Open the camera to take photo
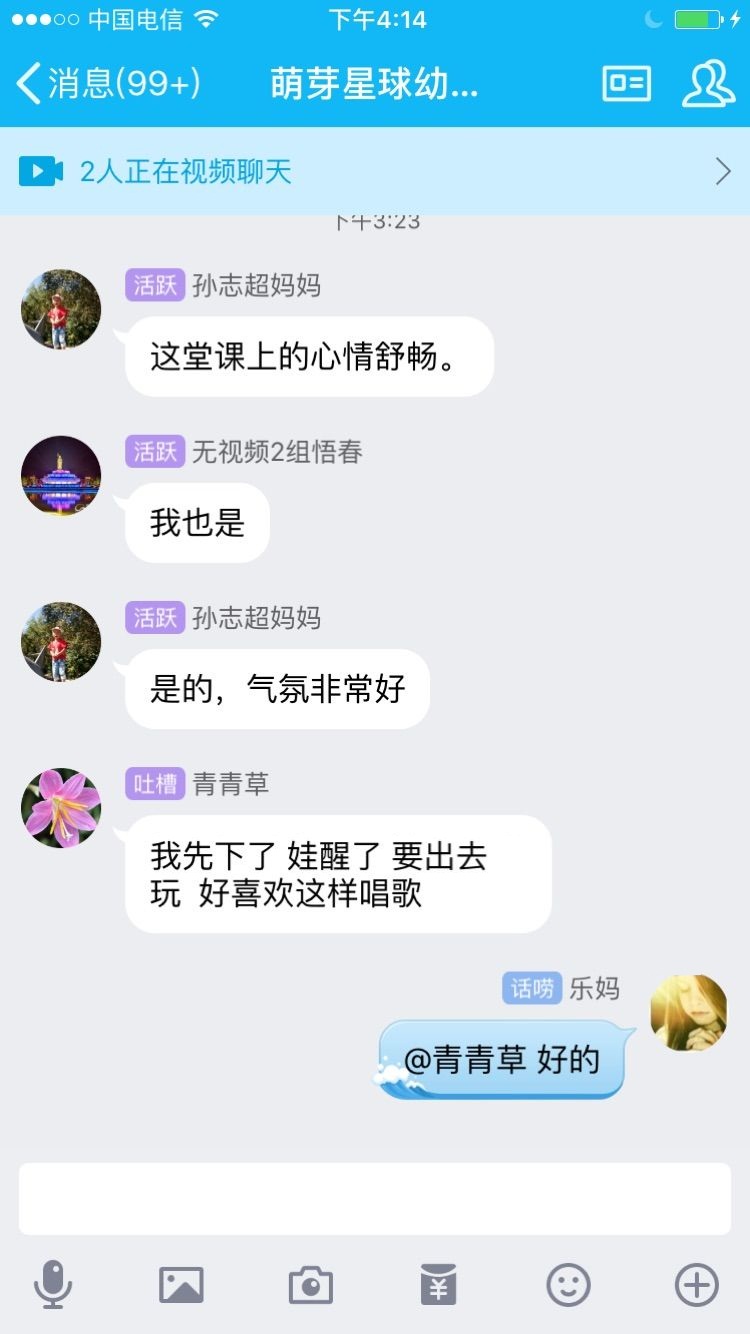This screenshot has height=1334, width=750. (x=310, y=1284)
